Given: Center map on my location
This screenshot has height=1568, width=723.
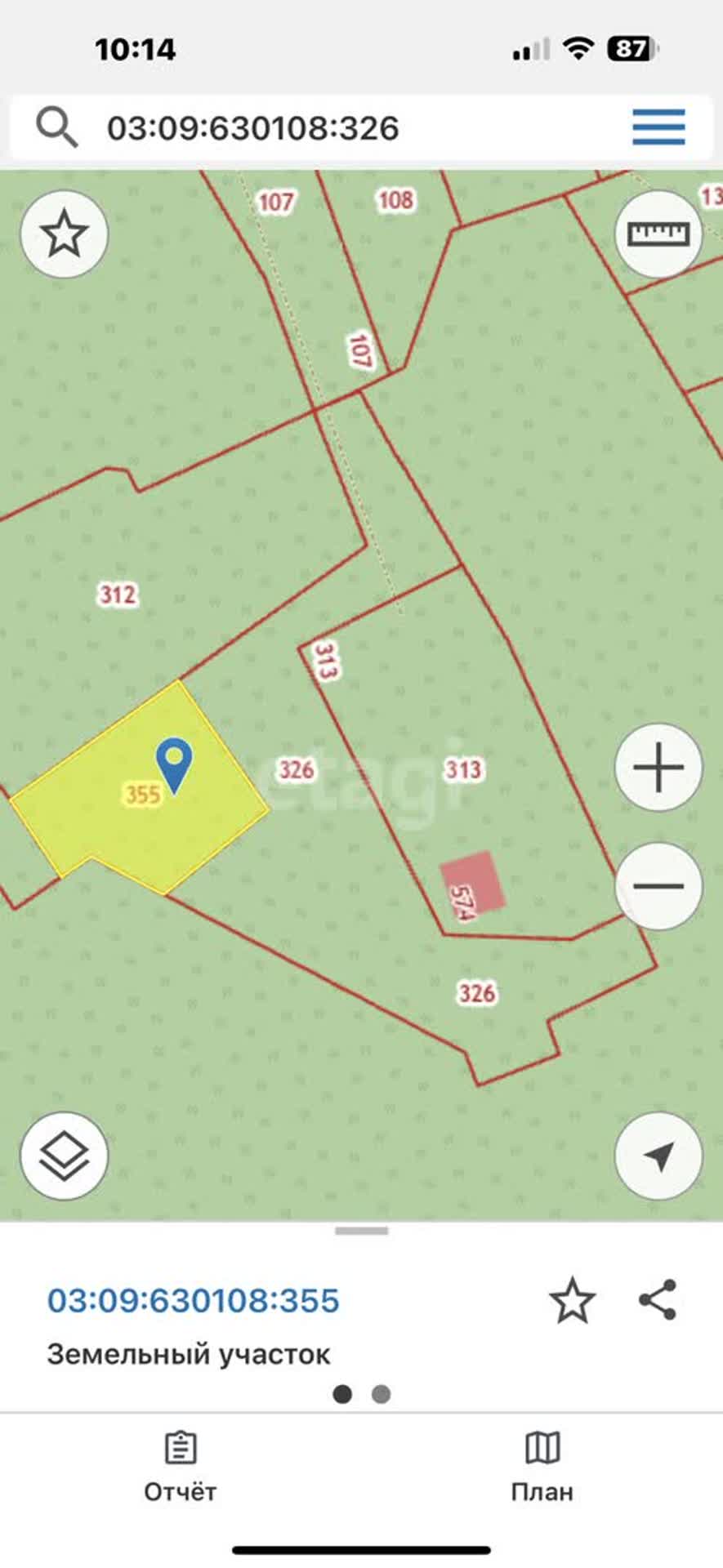Looking at the screenshot, I should pyautogui.click(x=658, y=1156).
